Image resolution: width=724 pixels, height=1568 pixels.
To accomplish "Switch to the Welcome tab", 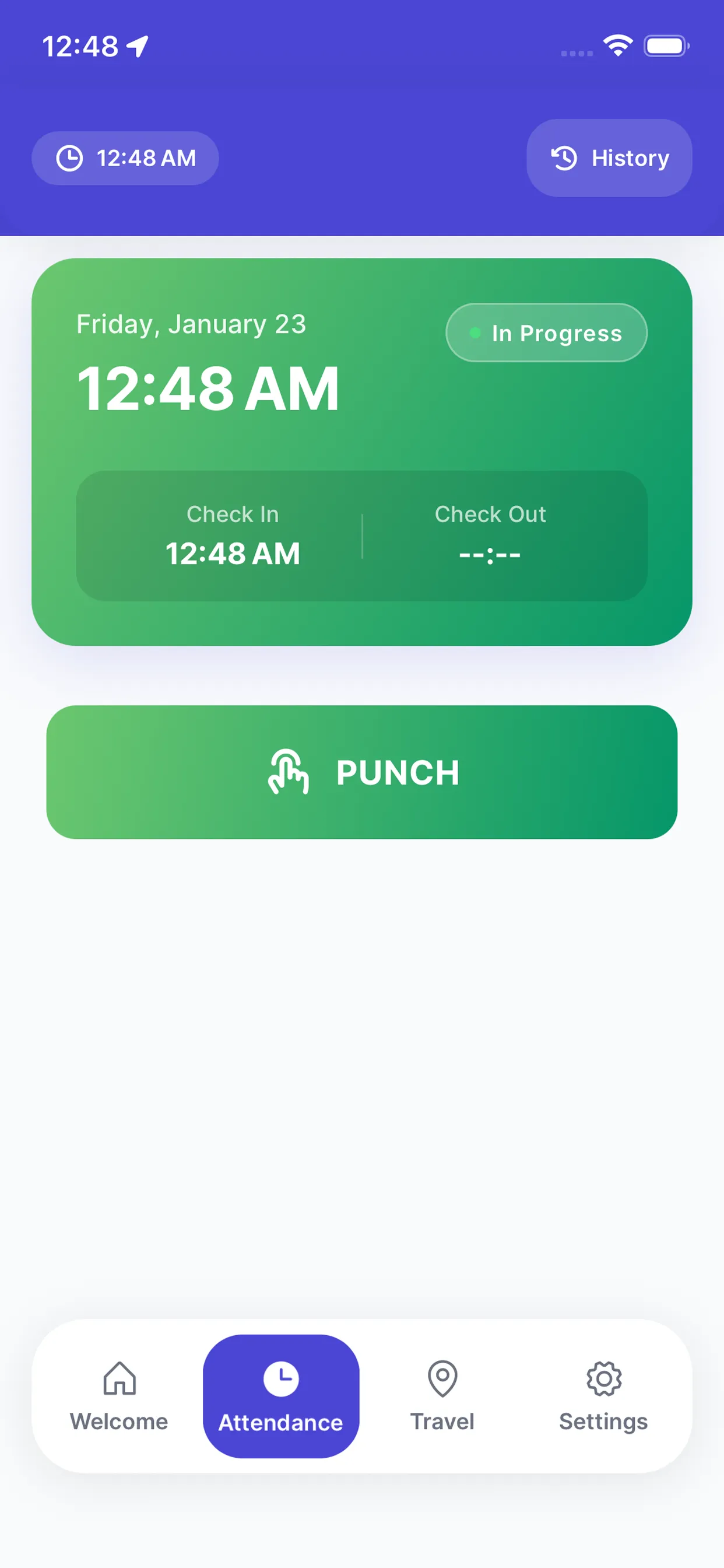I will tap(120, 1422).
